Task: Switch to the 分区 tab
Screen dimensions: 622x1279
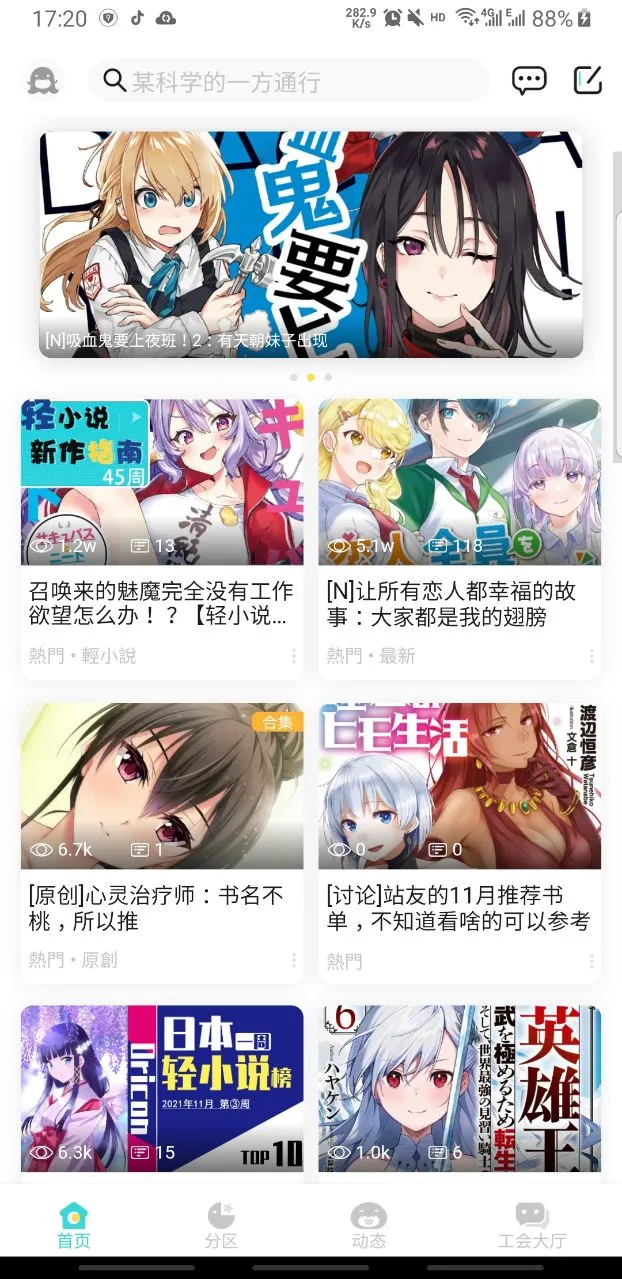Action: (x=221, y=1226)
